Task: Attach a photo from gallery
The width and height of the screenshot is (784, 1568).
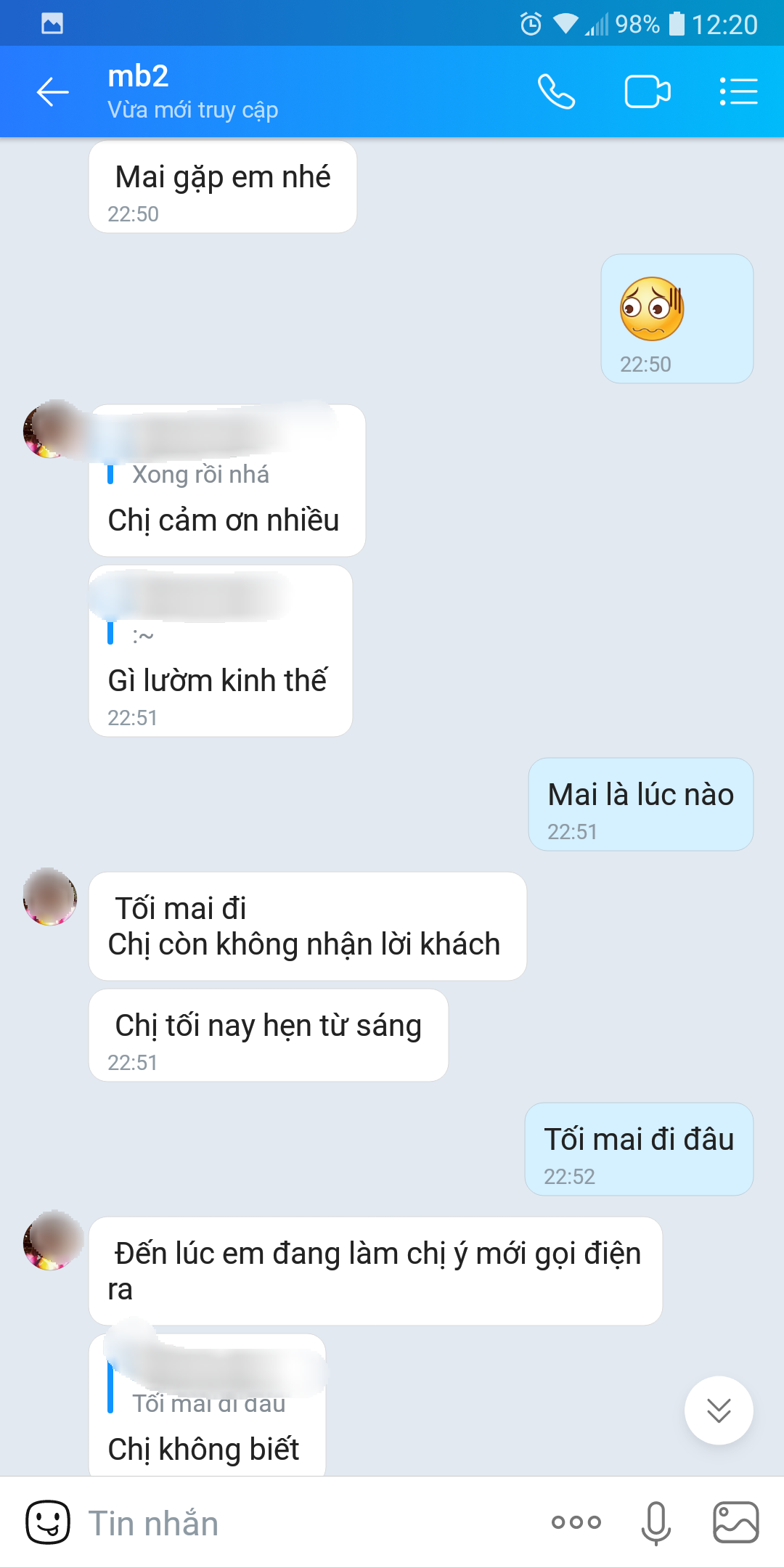Action: (736, 1522)
